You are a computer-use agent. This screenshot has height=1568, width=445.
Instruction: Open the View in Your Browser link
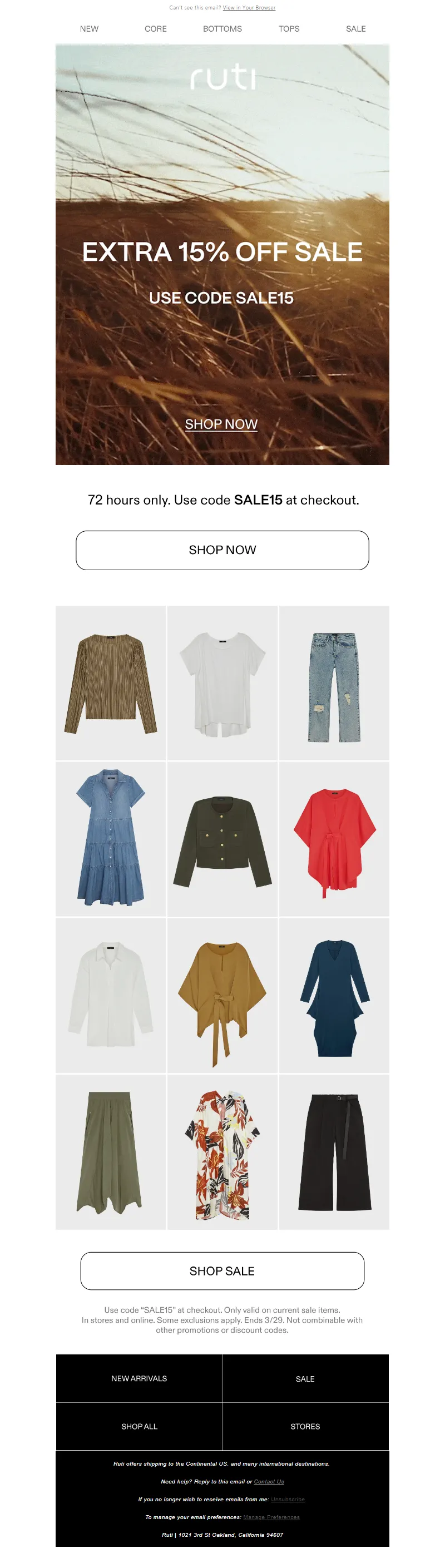click(249, 8)
